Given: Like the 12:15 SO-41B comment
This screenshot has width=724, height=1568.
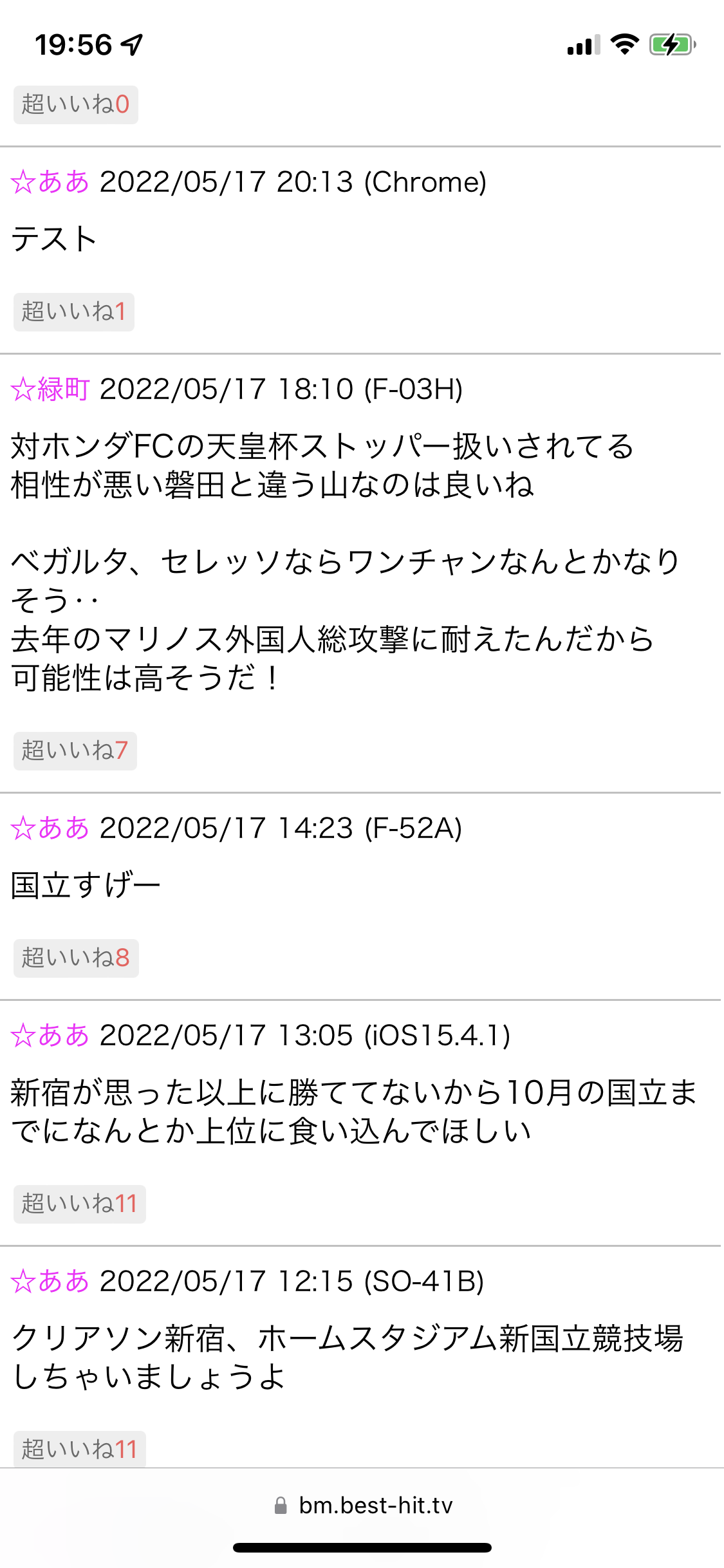Looking at the screenshot, I should pyautogui.click(x=79, y=1449).
